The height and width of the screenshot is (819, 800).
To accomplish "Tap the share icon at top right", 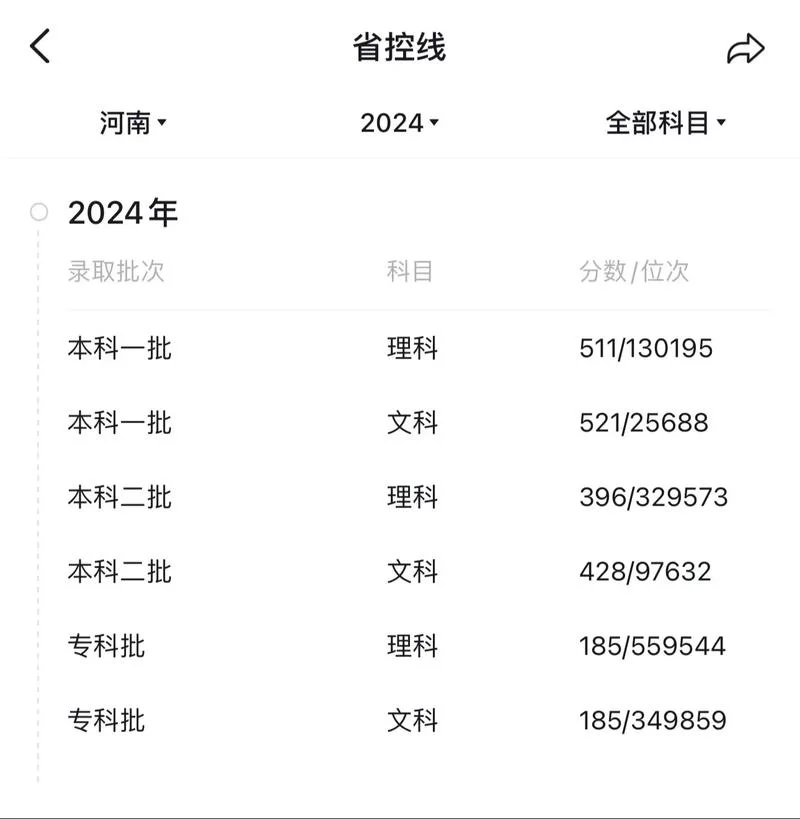I will pos(744,47).
